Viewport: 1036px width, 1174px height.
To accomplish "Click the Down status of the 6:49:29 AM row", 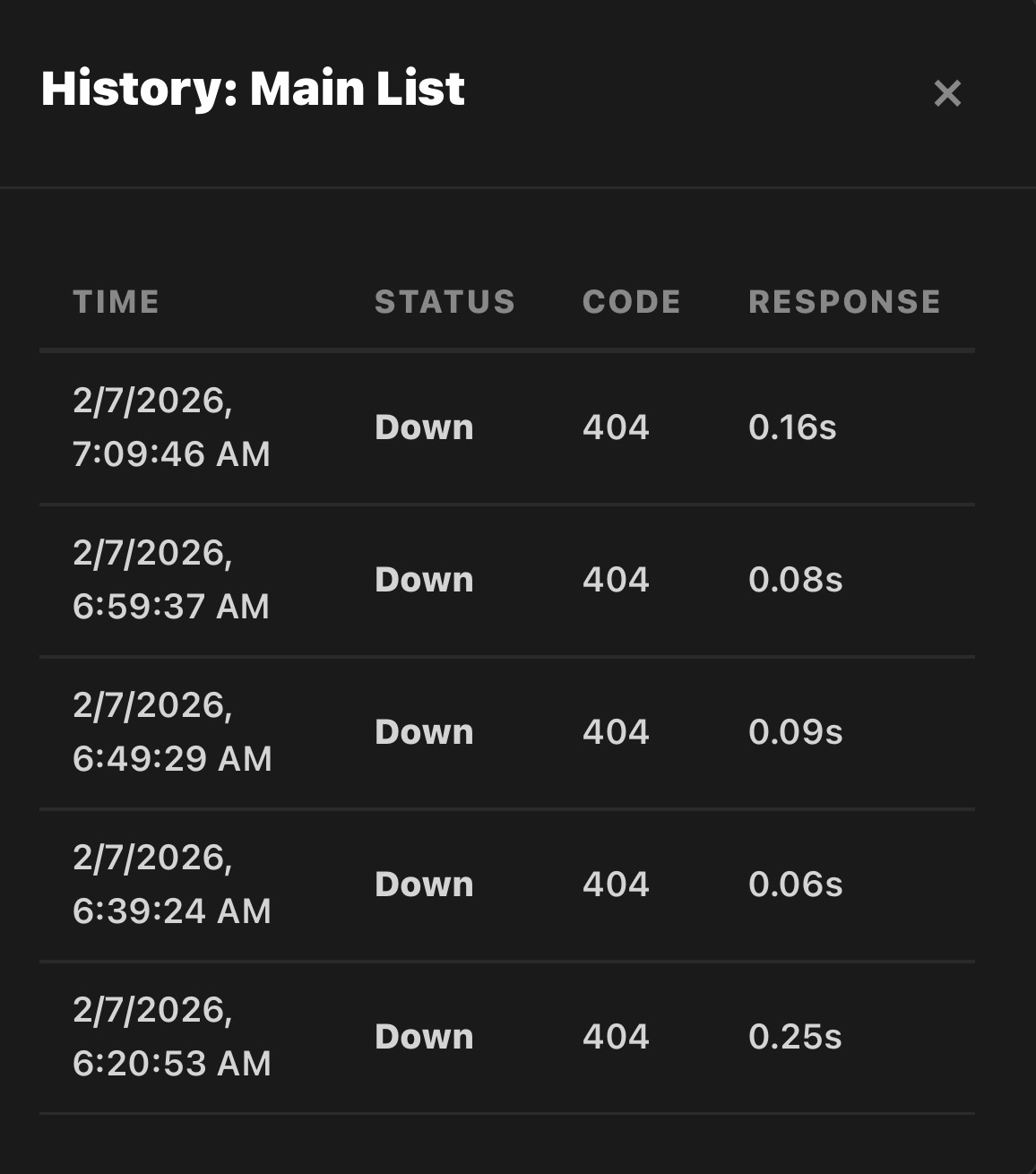I will pyautogui.click(x=425, y=731).
